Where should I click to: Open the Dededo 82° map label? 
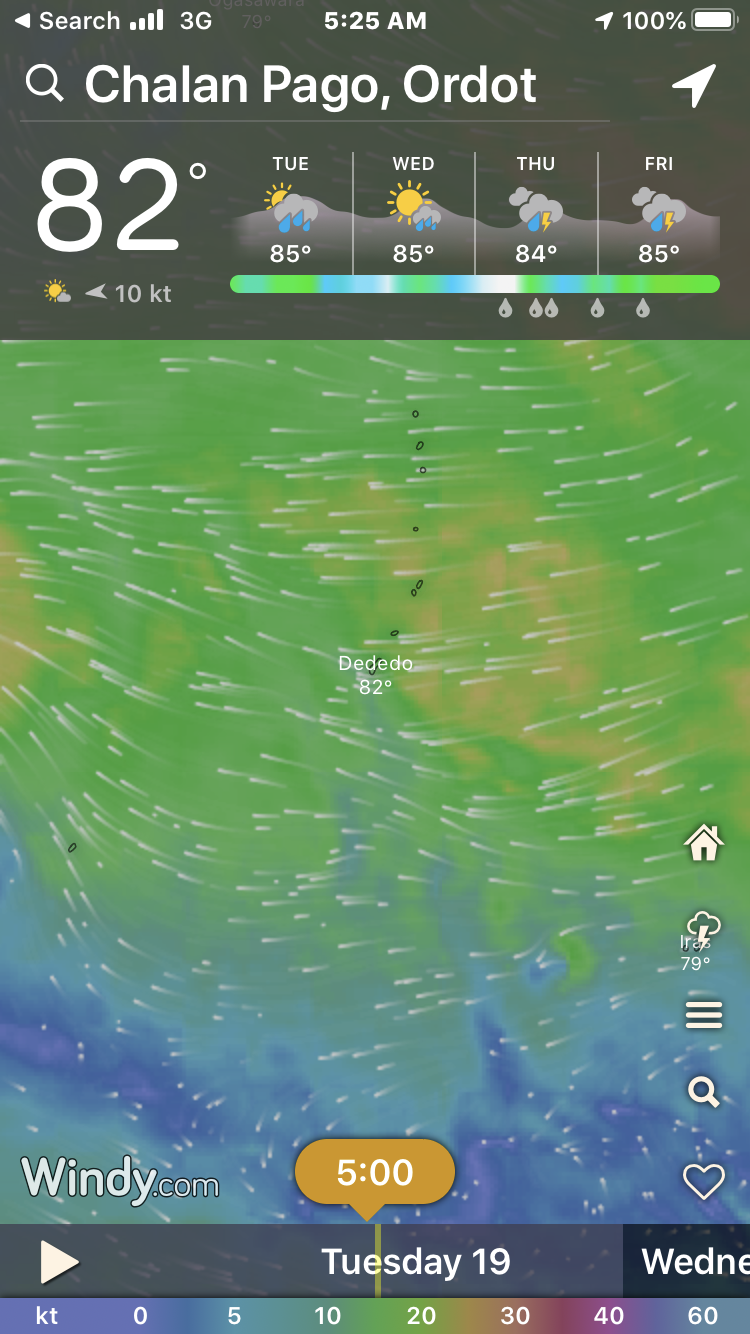click(x=375, y=675)
